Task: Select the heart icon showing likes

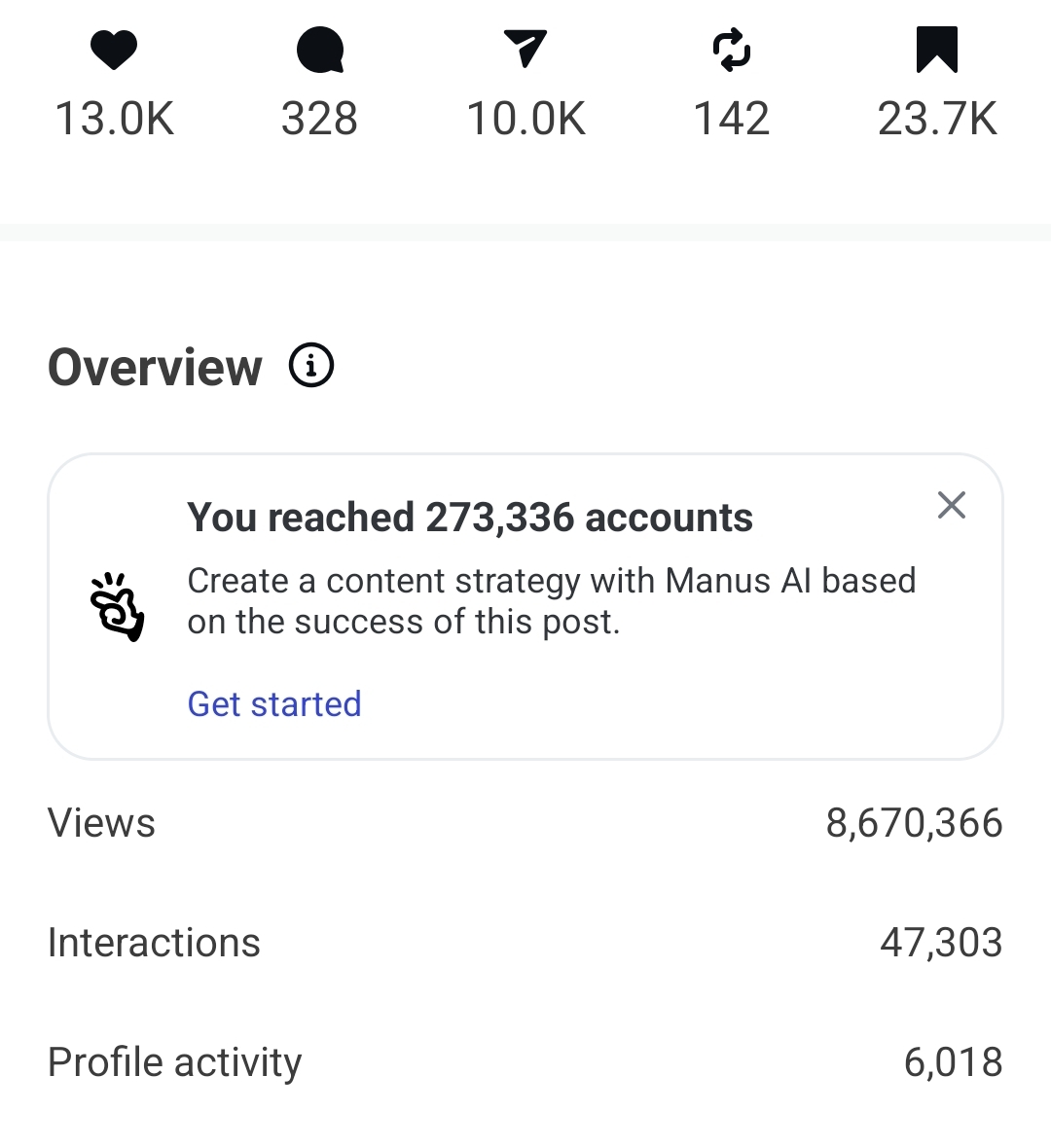Action: pos(114,51)
